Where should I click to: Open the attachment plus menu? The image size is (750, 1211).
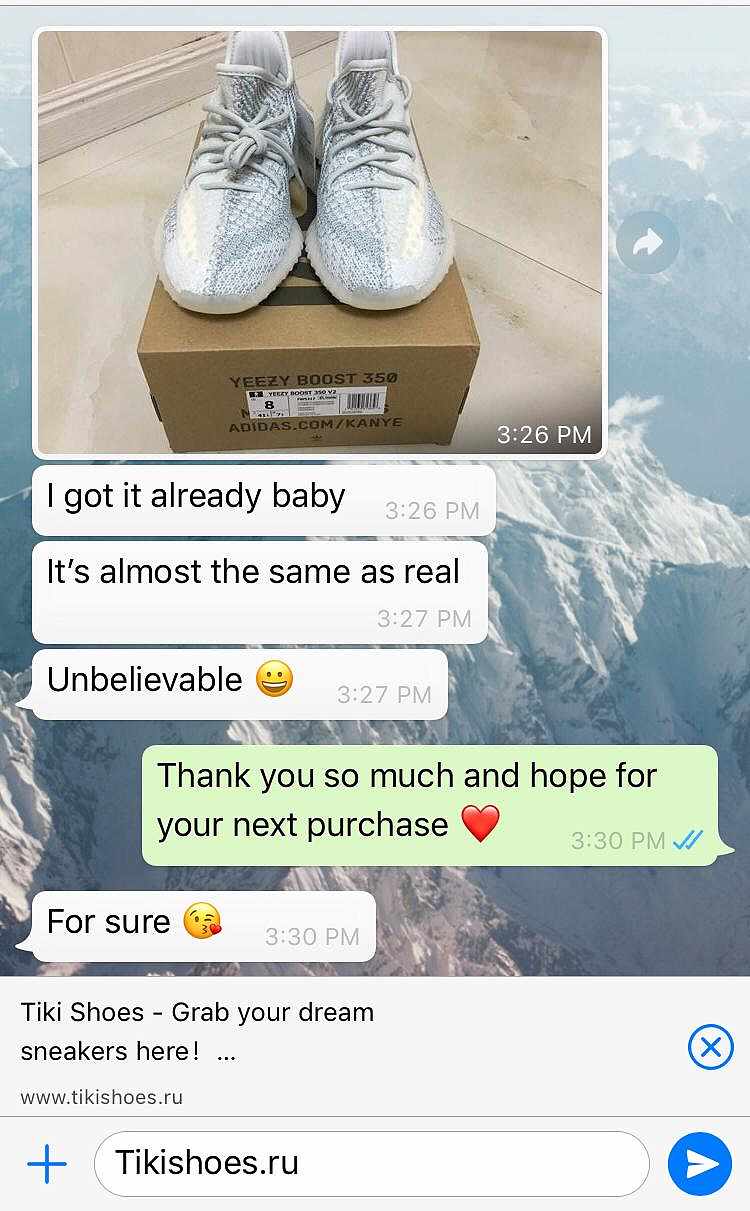click(47, 1164)
